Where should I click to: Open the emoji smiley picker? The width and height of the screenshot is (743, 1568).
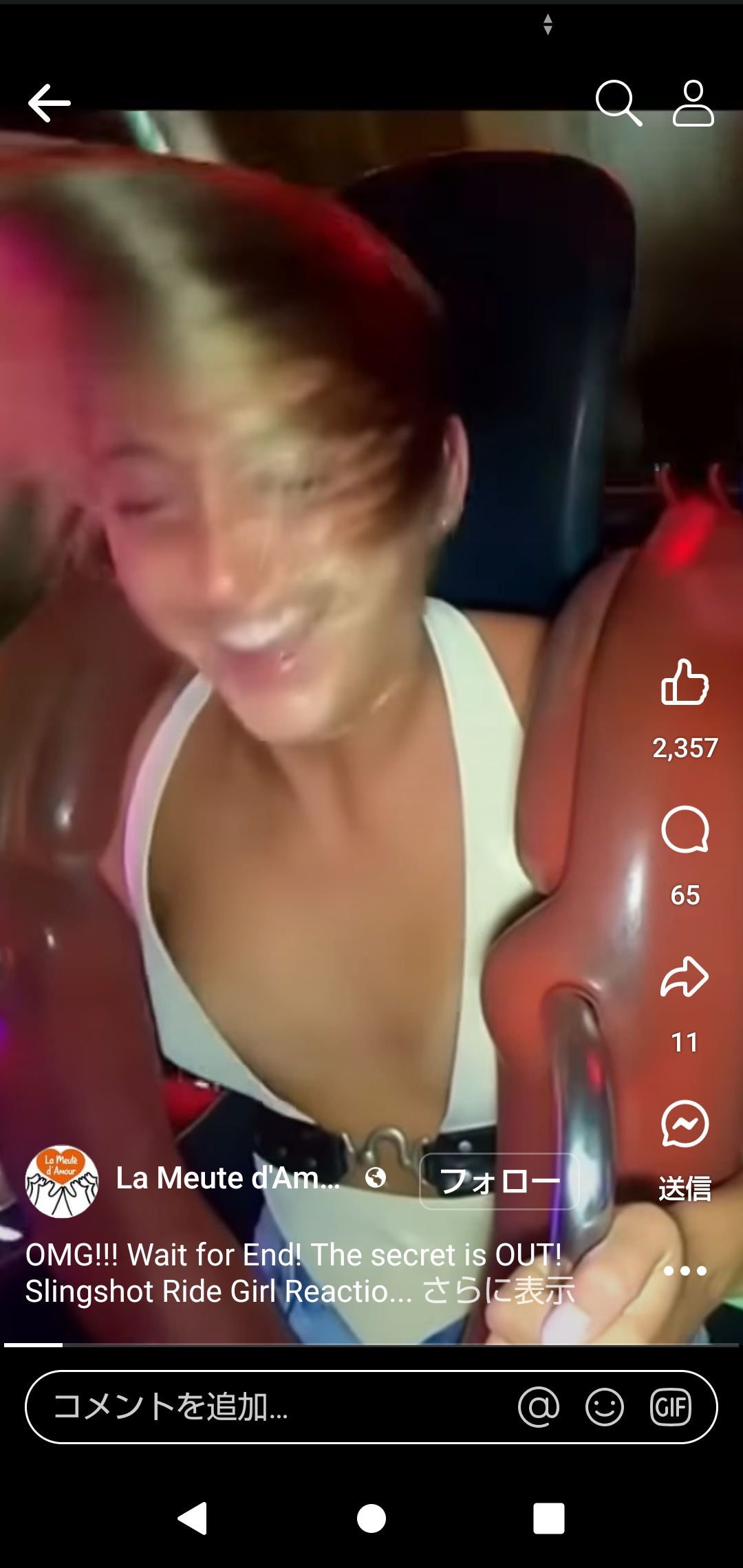coord(605,1407)
